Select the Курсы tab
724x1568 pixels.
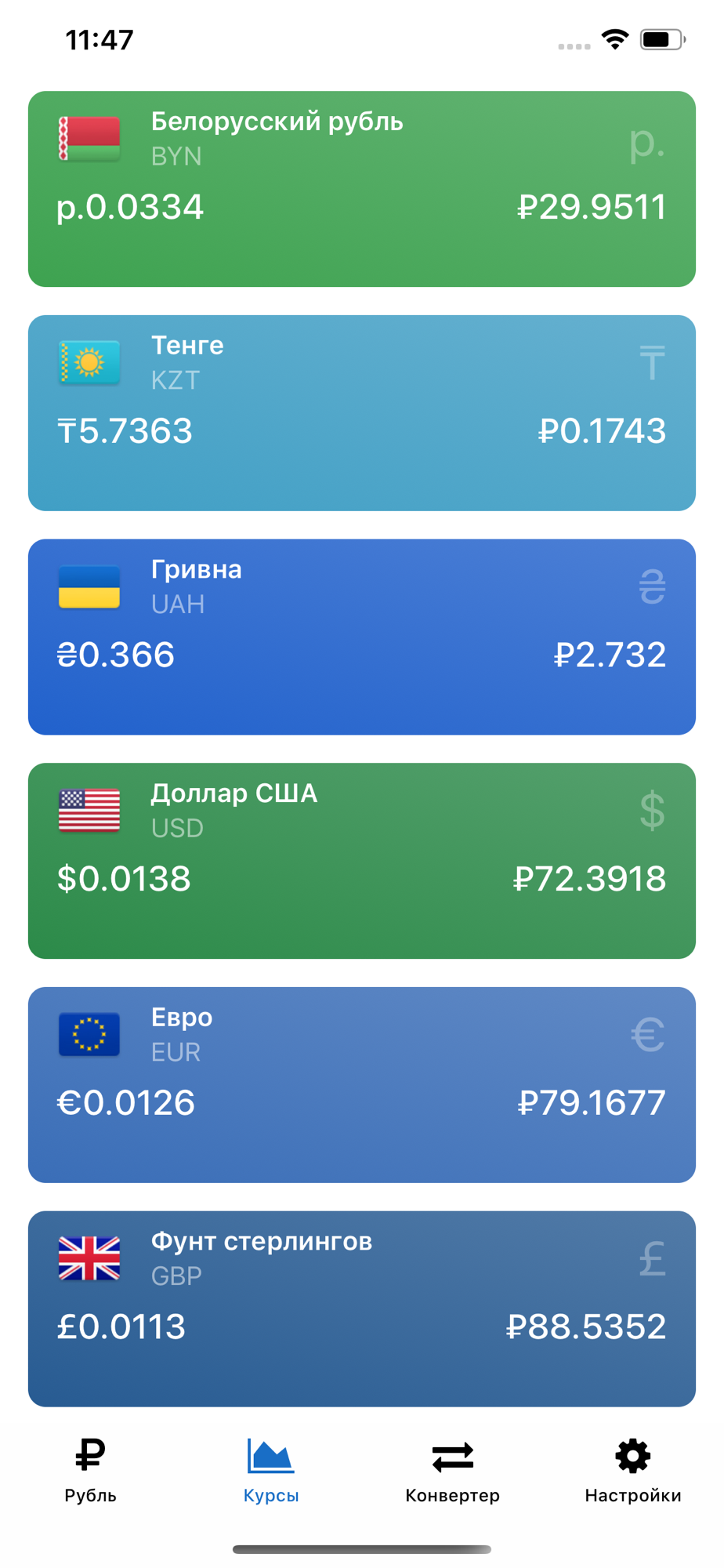click(271, 1471)
